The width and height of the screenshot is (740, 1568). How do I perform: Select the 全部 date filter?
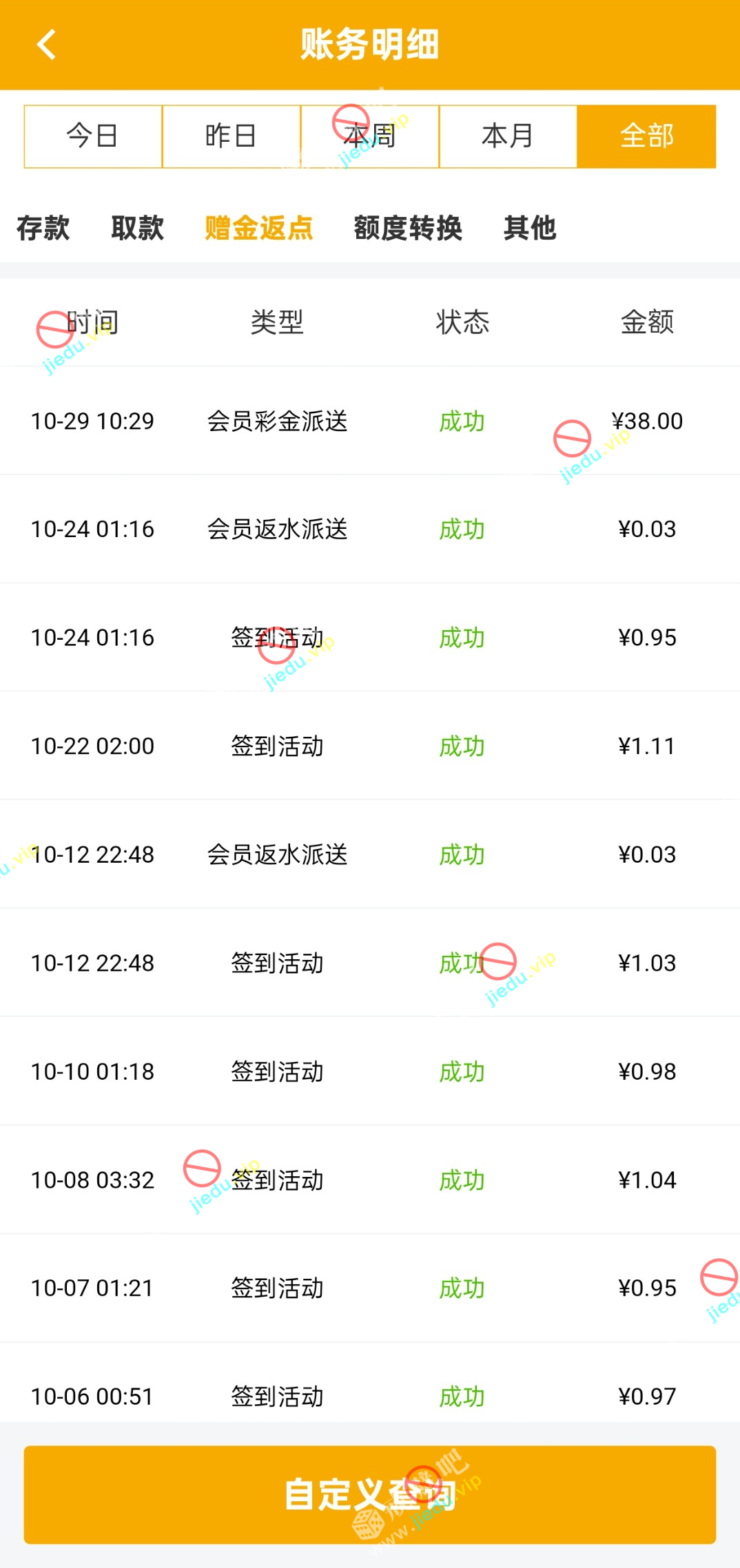646,136
